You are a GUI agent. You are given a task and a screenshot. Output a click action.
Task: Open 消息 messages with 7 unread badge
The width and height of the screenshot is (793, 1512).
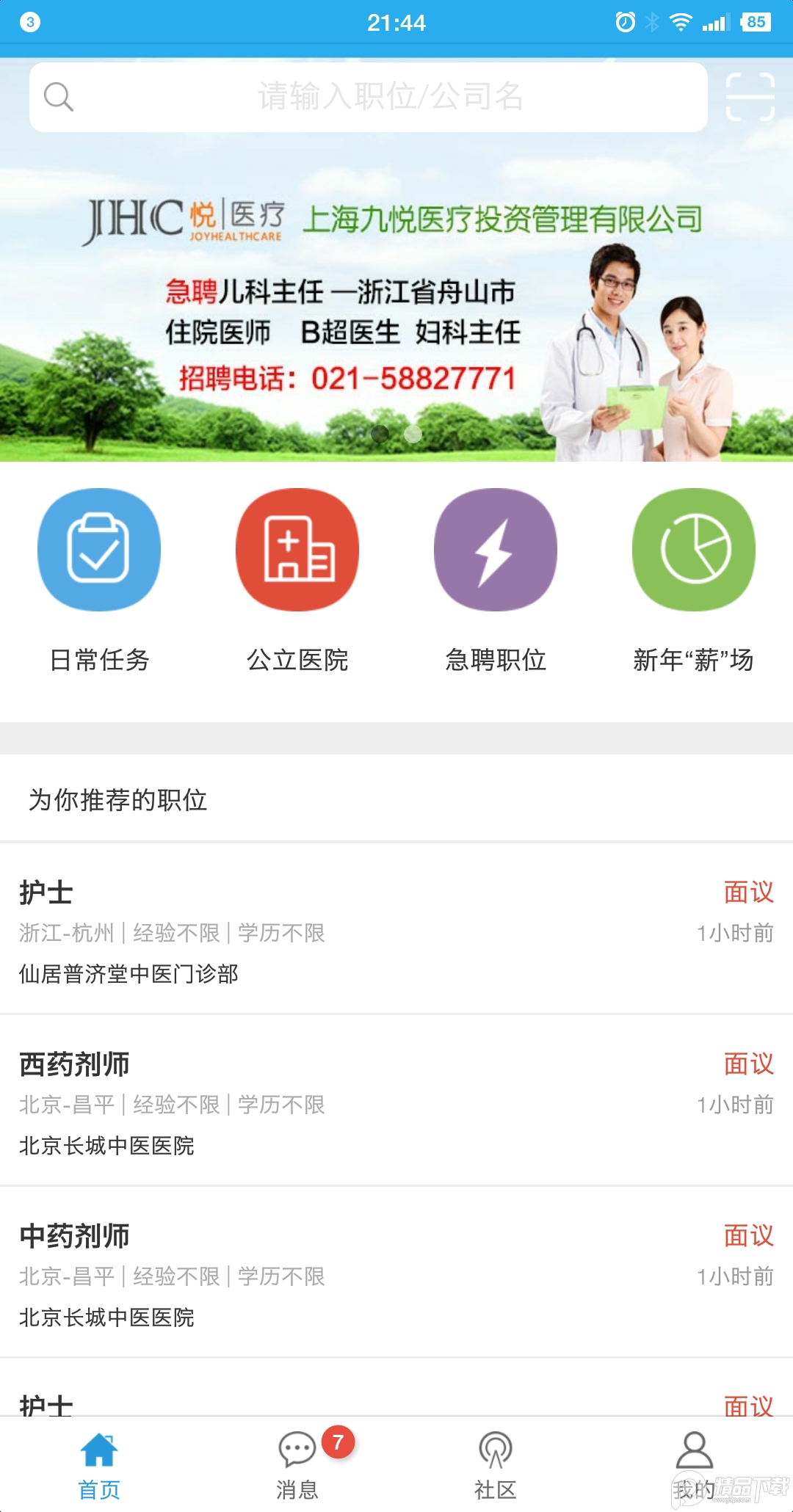(x=297, y=1458)
